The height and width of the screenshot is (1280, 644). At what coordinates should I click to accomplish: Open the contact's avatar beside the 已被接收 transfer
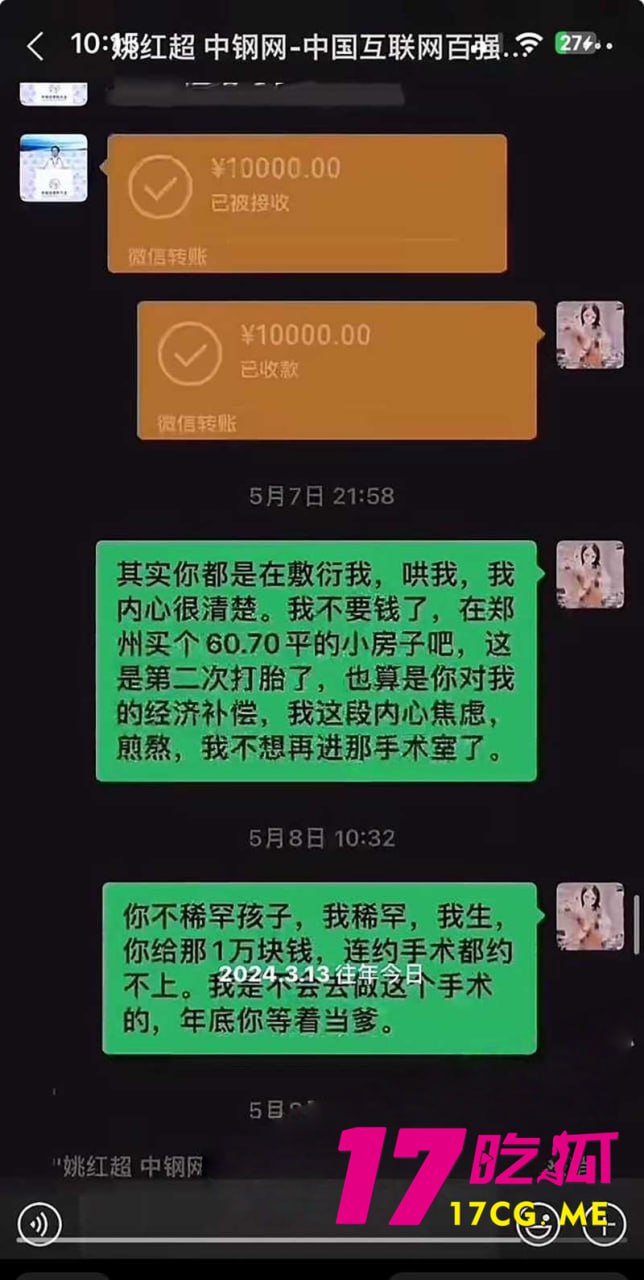54,168
